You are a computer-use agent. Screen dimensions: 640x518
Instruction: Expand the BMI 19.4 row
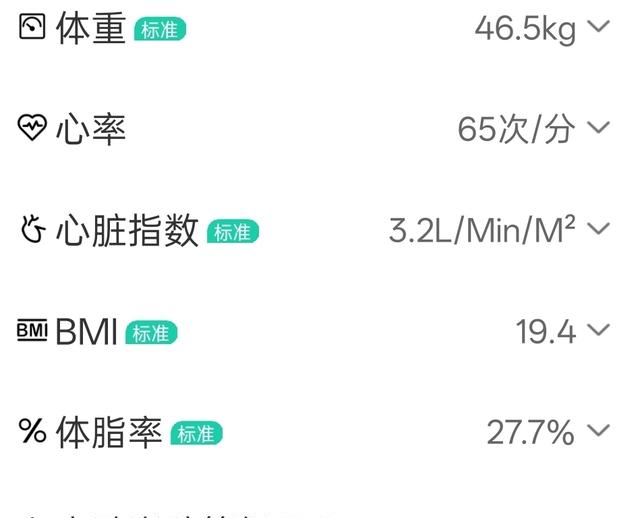point(598,331)
